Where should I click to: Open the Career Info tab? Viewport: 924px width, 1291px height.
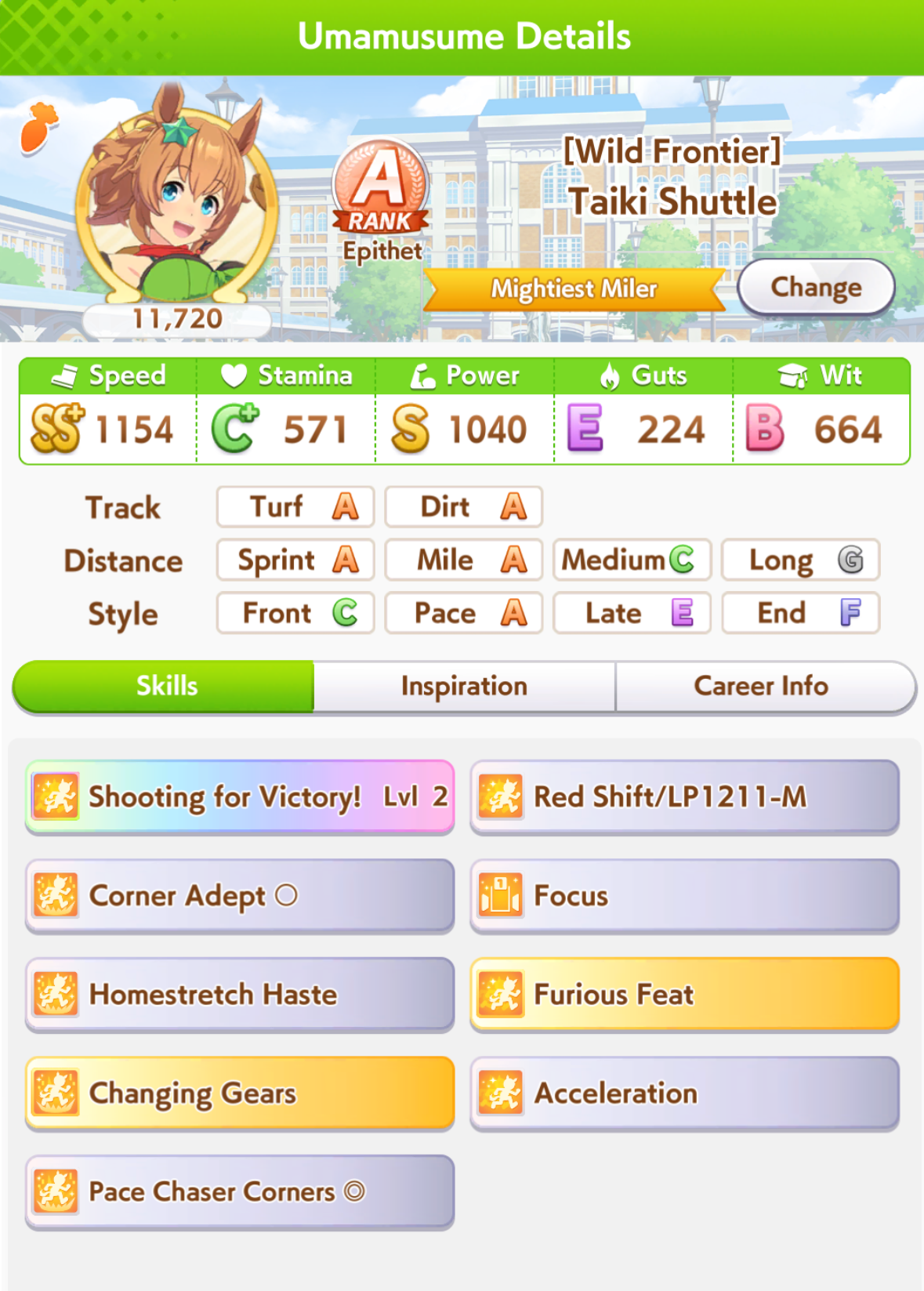click(x=761, y=686)
